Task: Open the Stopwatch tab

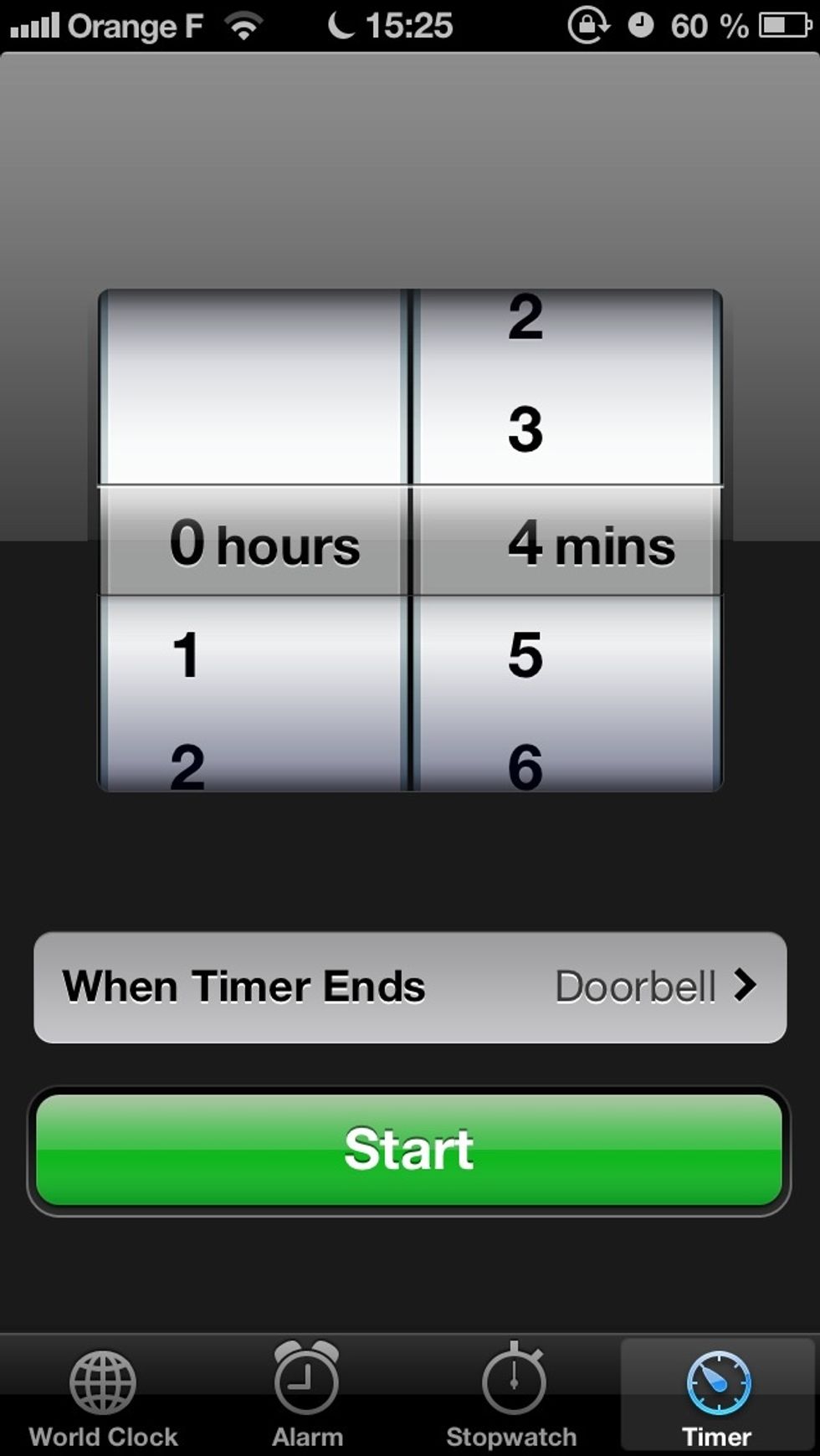Action: 512,1393
